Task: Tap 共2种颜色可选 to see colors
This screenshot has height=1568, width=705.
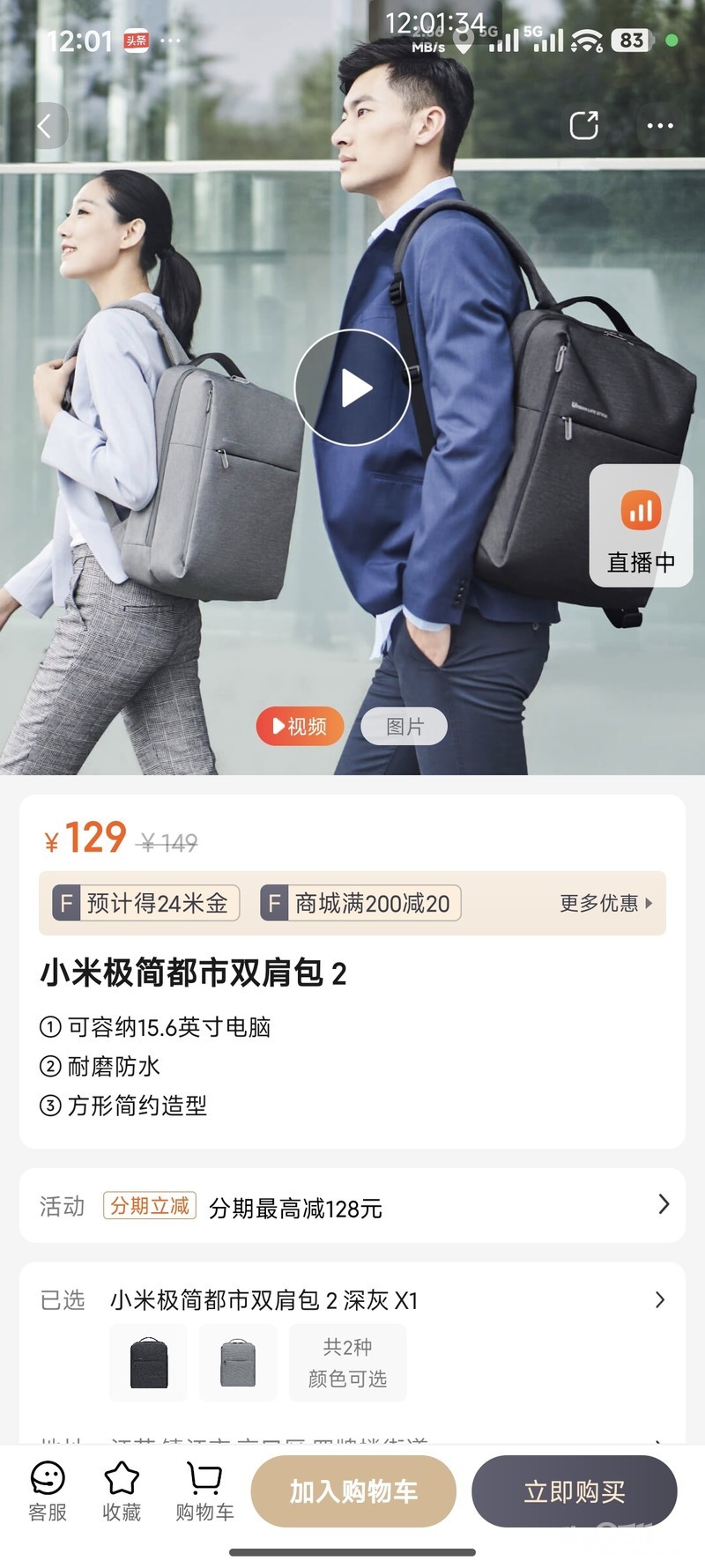Action: (348, 1363)
